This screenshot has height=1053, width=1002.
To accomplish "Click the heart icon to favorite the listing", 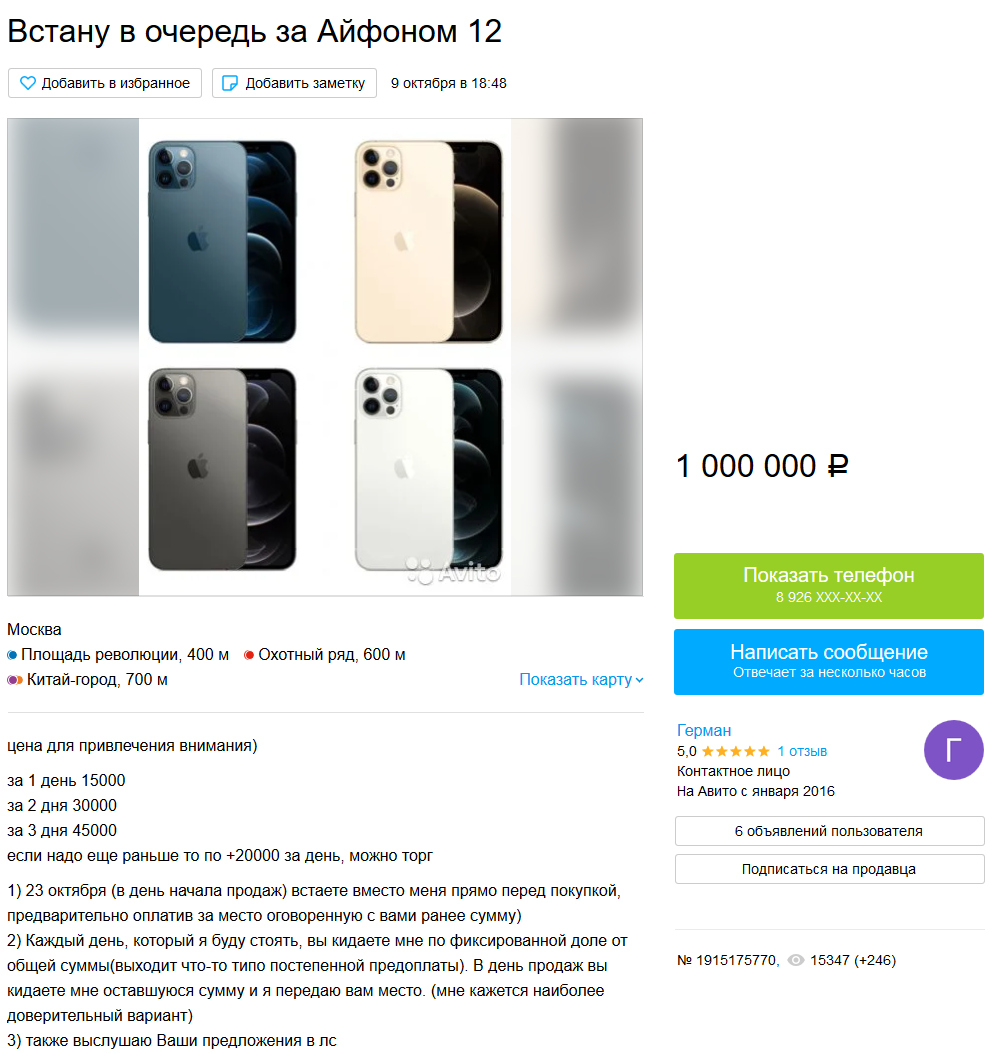I will coord(29,83).
